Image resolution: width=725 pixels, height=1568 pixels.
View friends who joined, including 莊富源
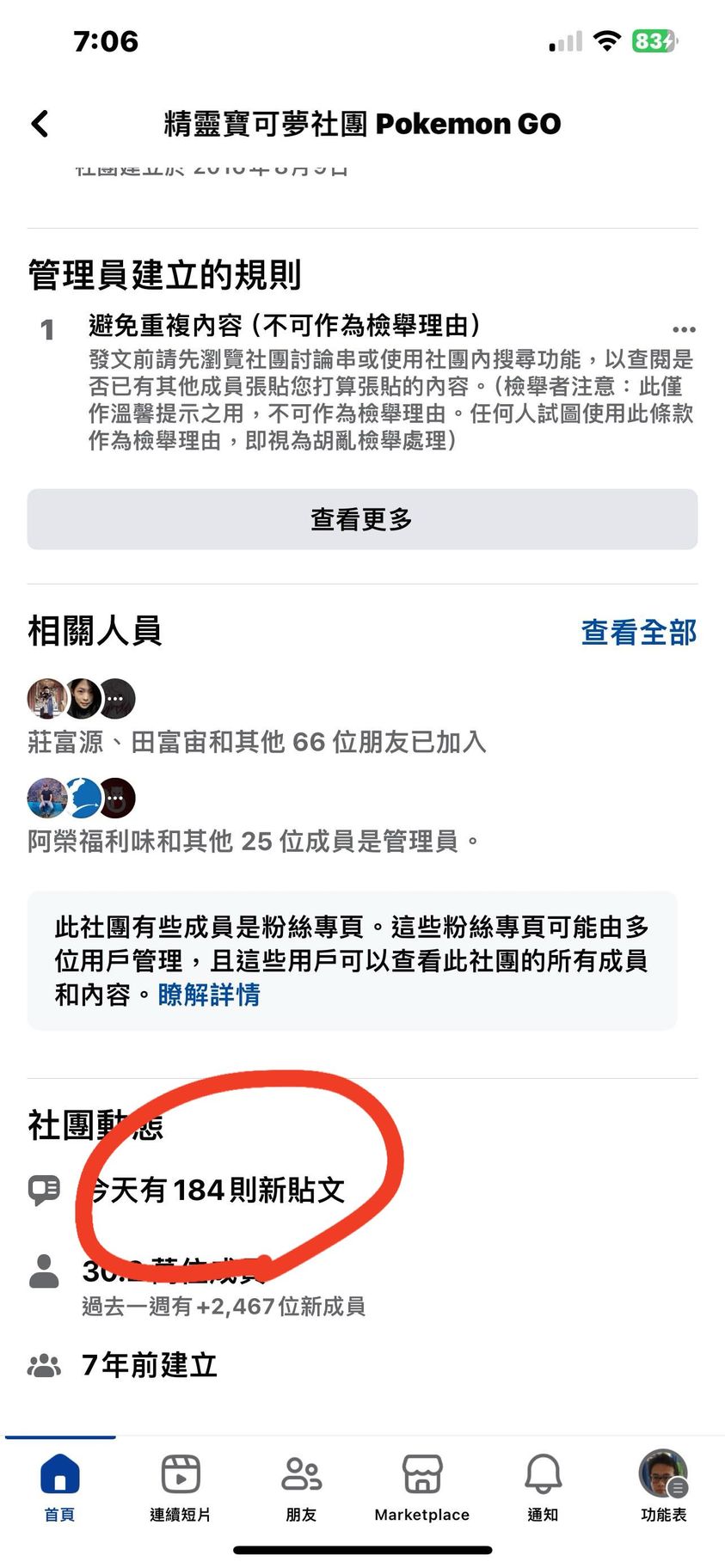click(256, 741)
